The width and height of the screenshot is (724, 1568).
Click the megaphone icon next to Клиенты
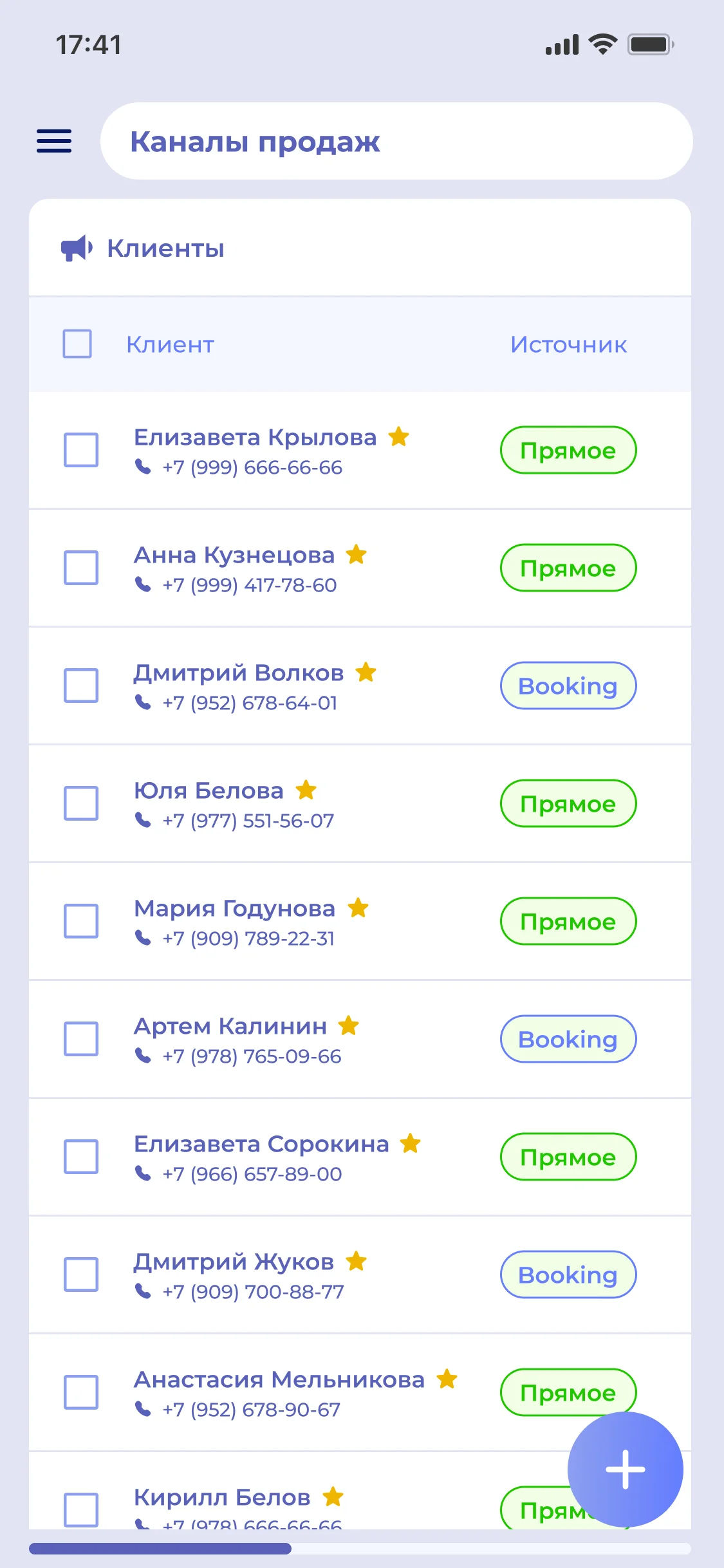point(75,248)
